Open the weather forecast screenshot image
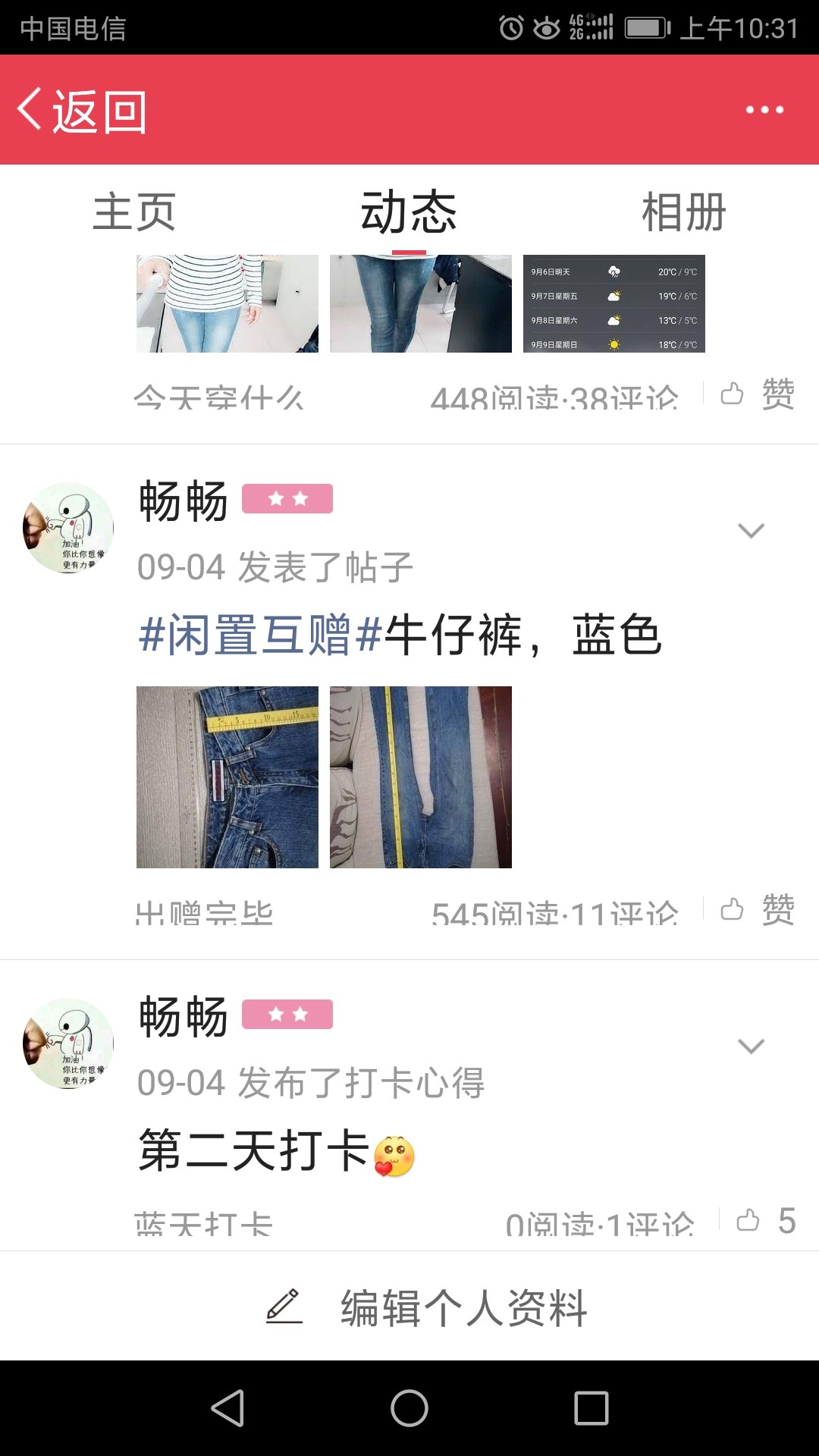 coord(614,303)
